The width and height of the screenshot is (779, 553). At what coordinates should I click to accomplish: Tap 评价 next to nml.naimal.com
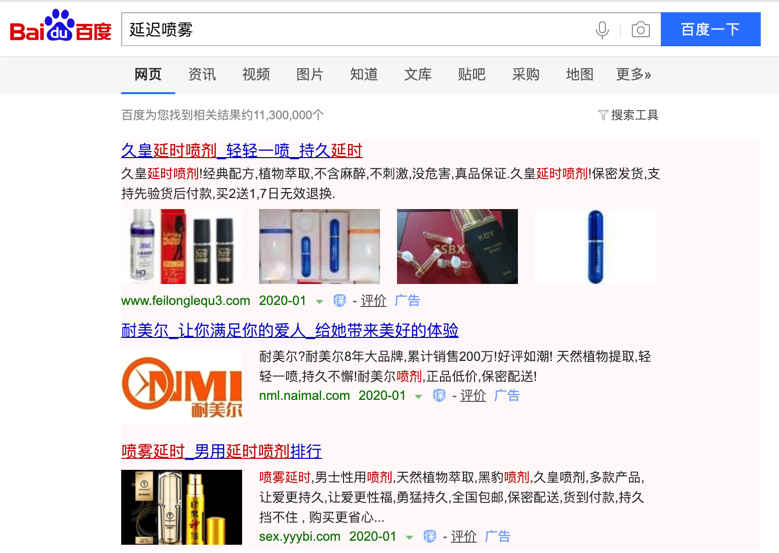(x=473, y=396)
